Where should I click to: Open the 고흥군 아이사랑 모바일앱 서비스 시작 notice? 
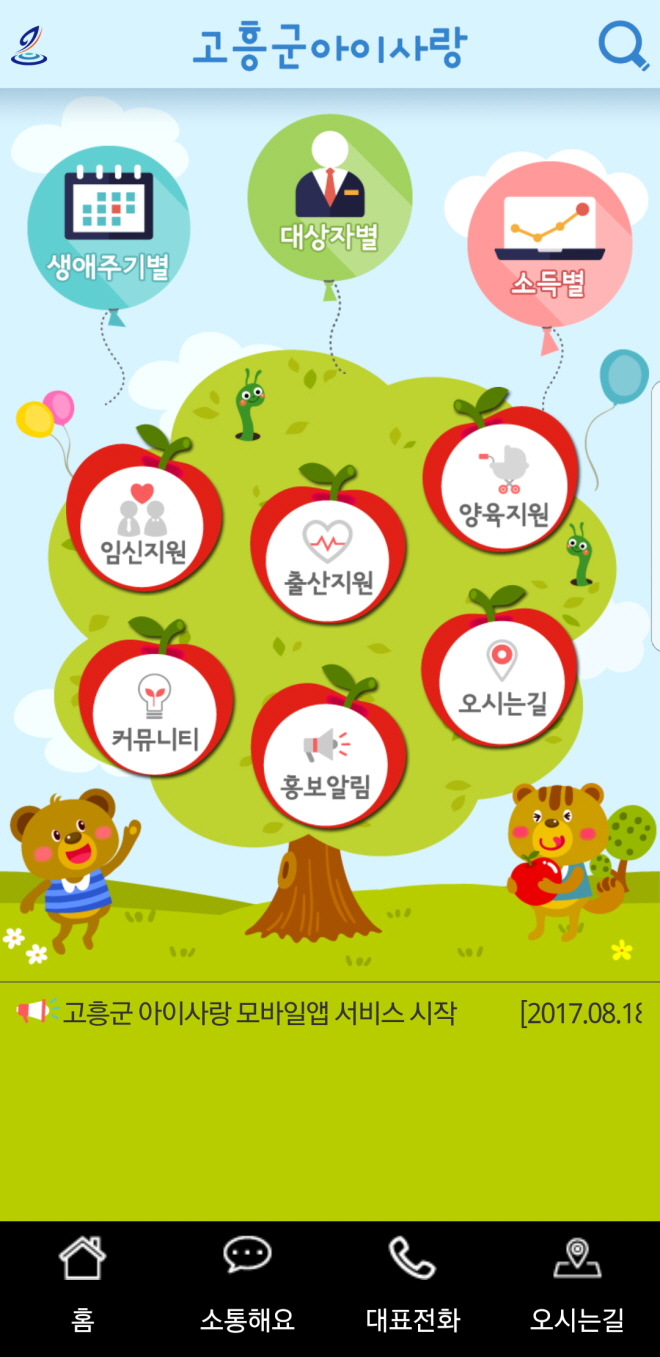tap(259, 1013)
